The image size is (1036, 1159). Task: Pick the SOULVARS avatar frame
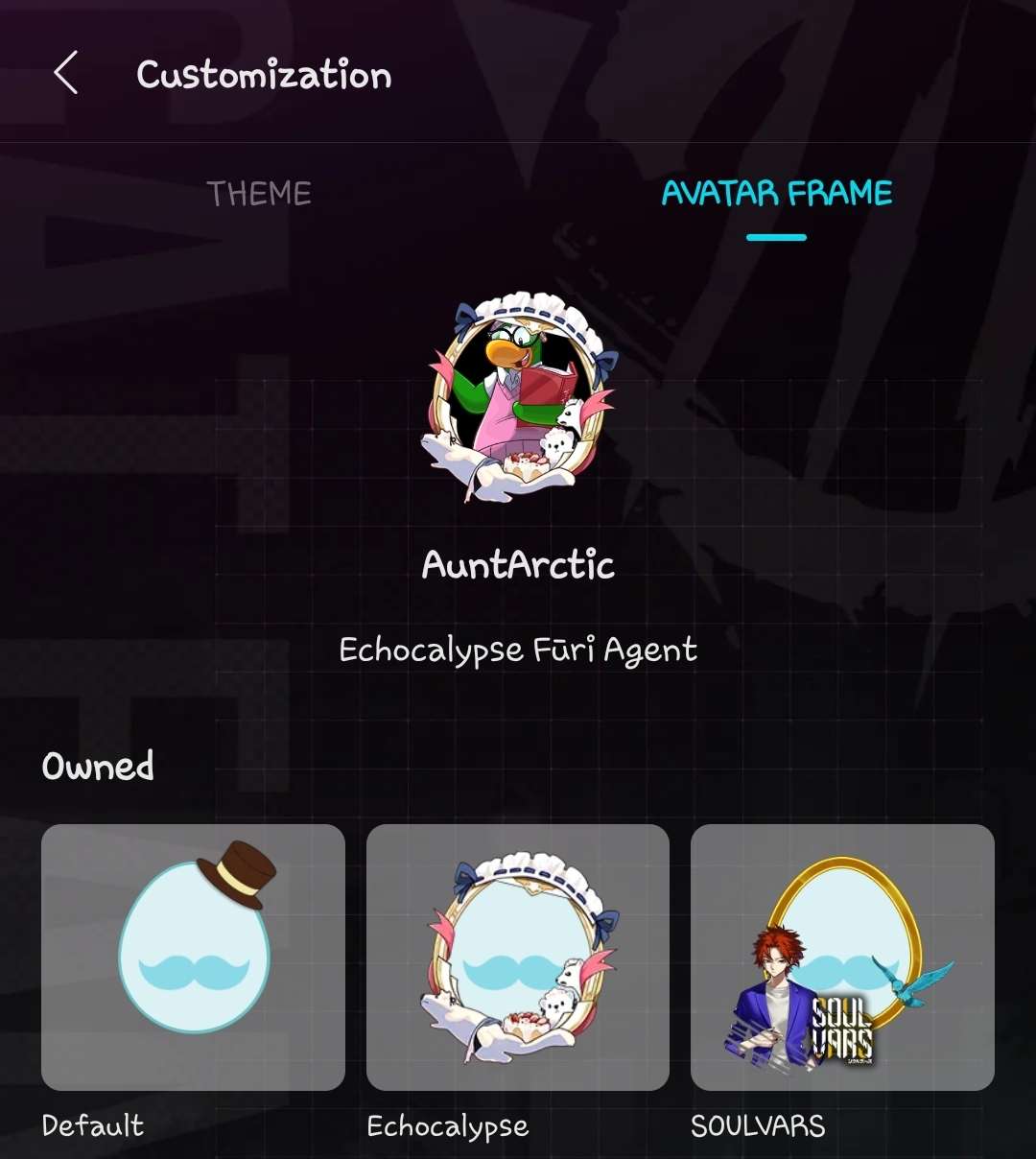[841, 957]
